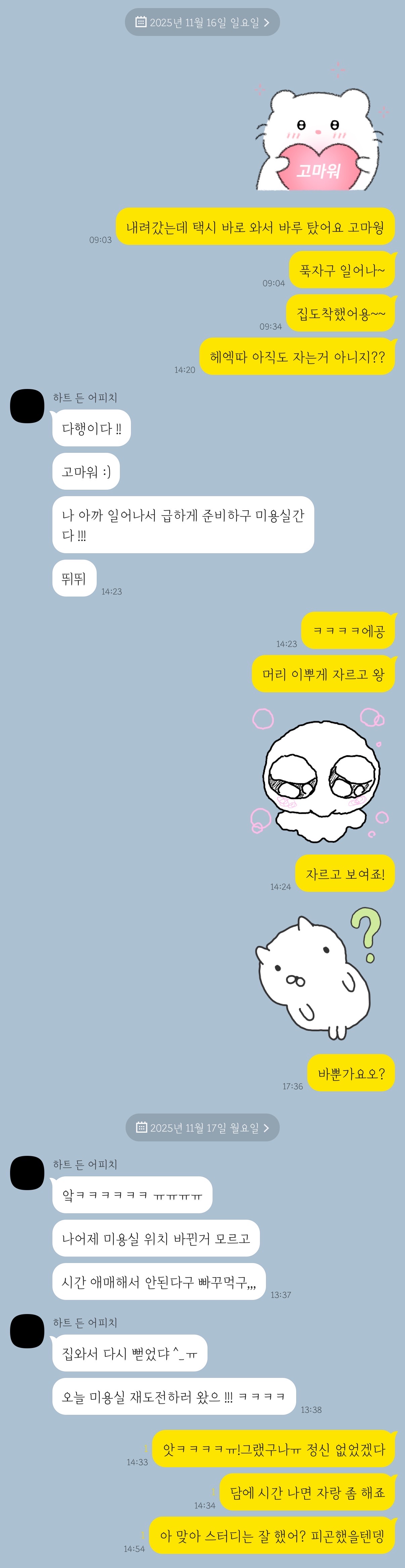Open the November 17 date chip

coord(202,1128)
